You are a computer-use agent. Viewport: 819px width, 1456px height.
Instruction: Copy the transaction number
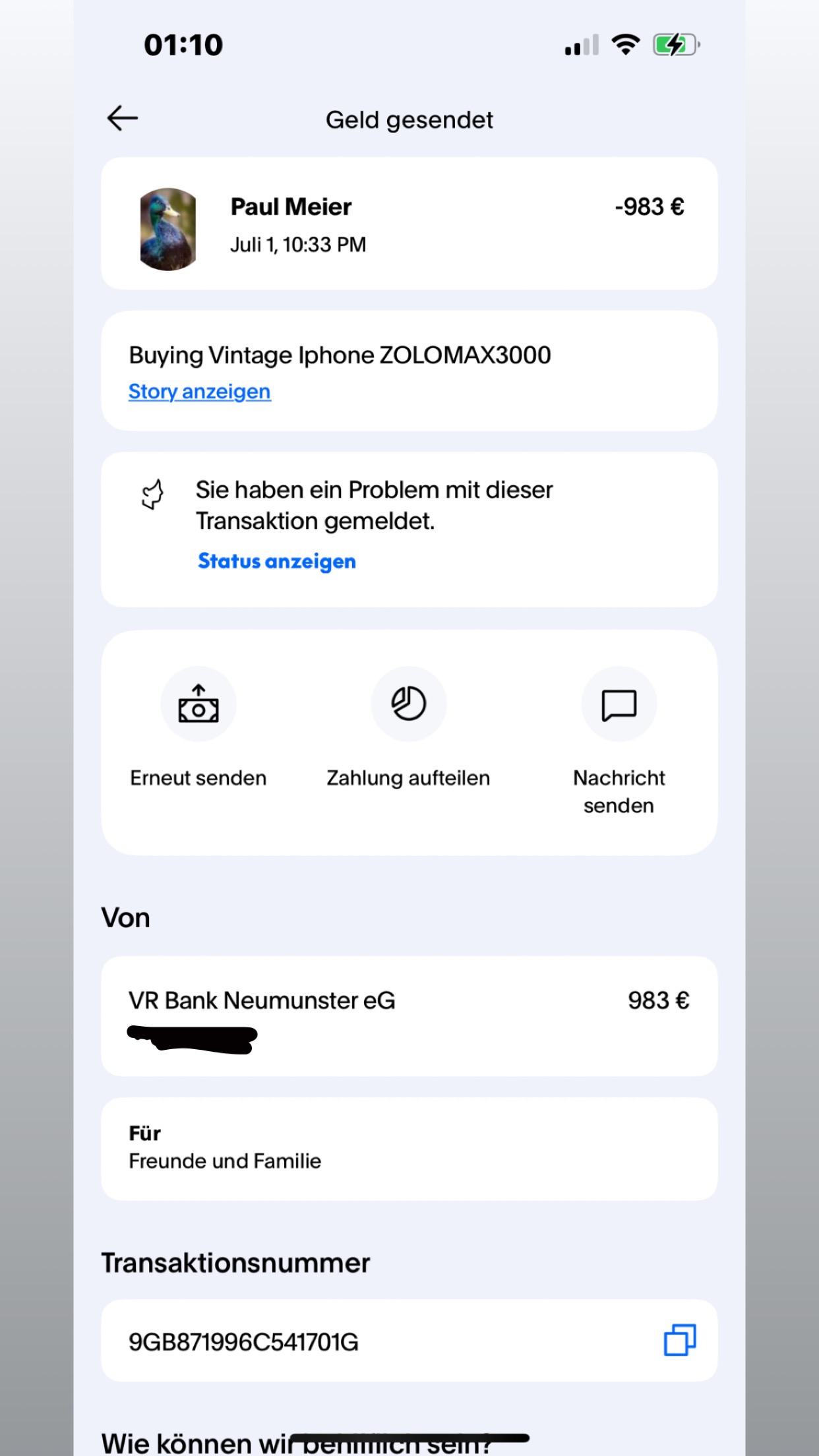click(x=679, y=1341)
